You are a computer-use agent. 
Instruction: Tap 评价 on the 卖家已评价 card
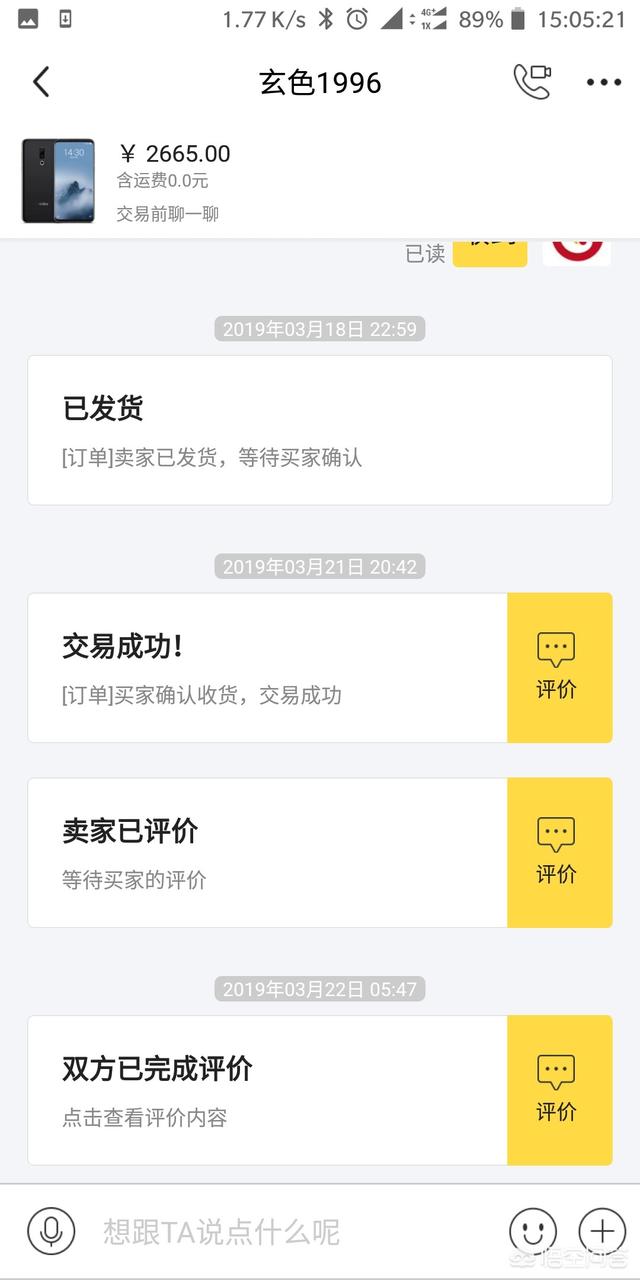(559, 853)
